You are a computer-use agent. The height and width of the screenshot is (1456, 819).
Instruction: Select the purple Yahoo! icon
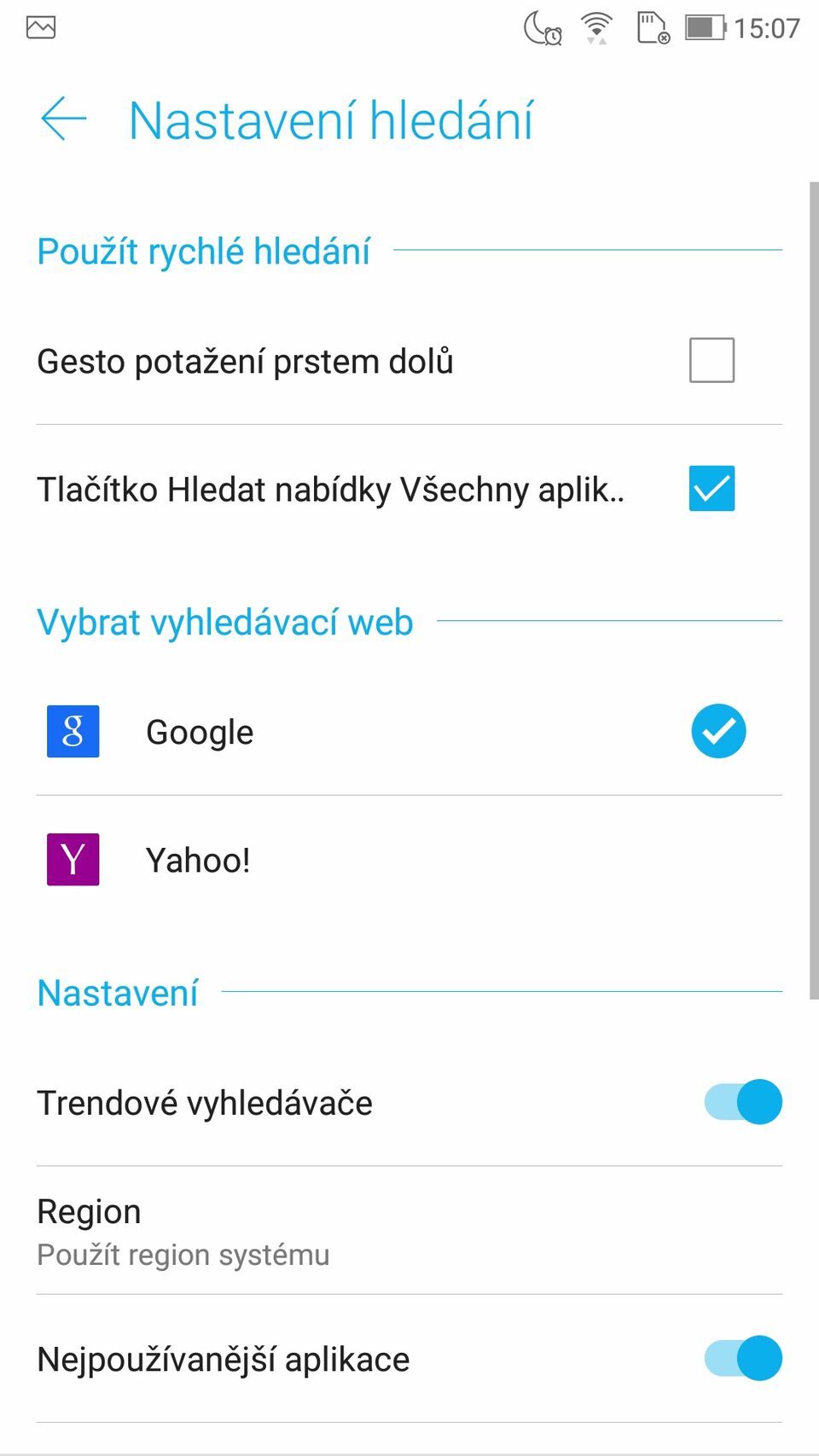(x=73, y=859)
